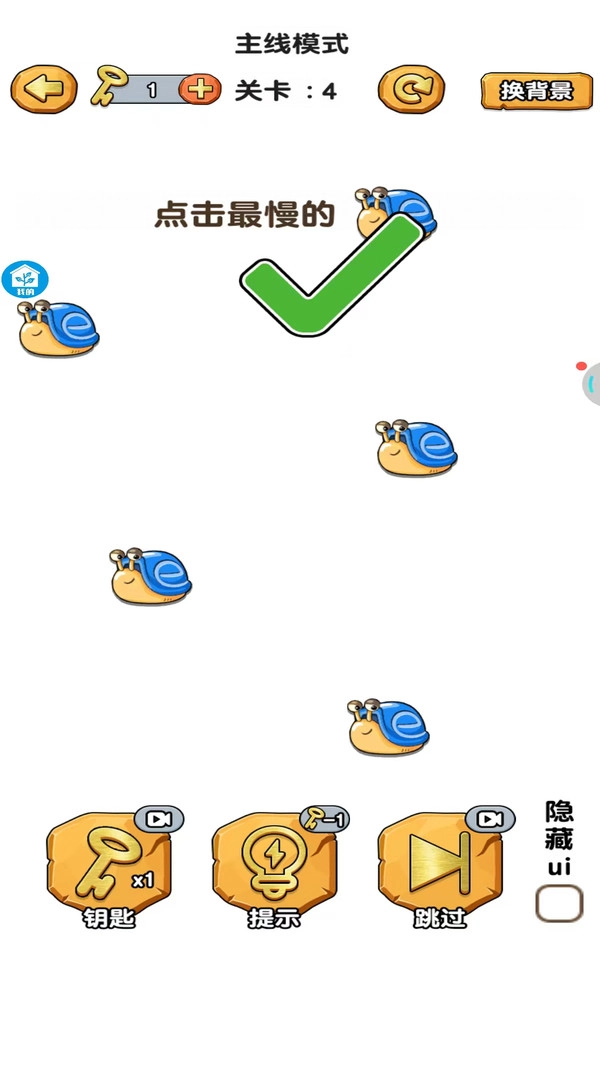Check the 隐藏ui checkbox
The height and width of the screenshot is (1066, 600).
[558, 903]
